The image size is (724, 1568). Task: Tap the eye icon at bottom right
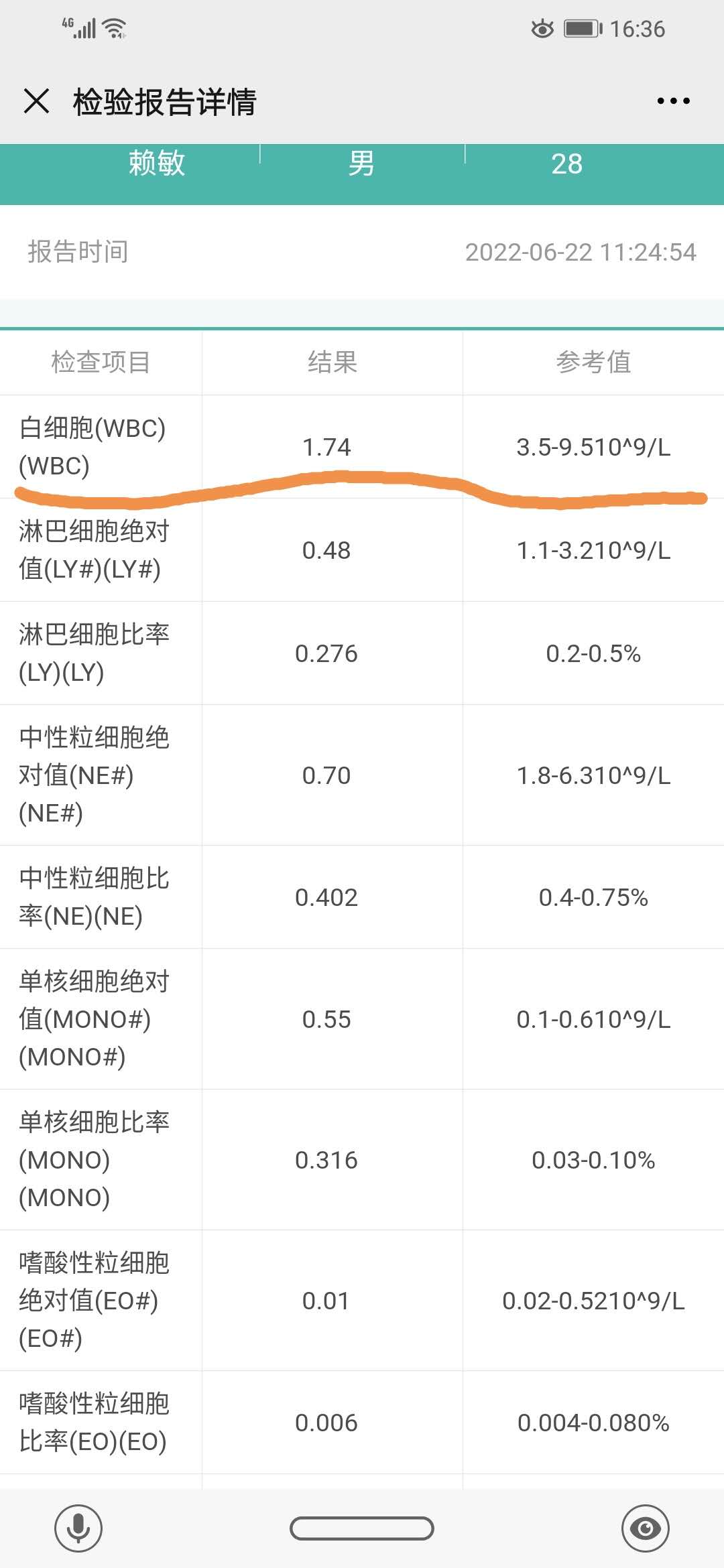pyautogui.click(x=645, y=1528)
